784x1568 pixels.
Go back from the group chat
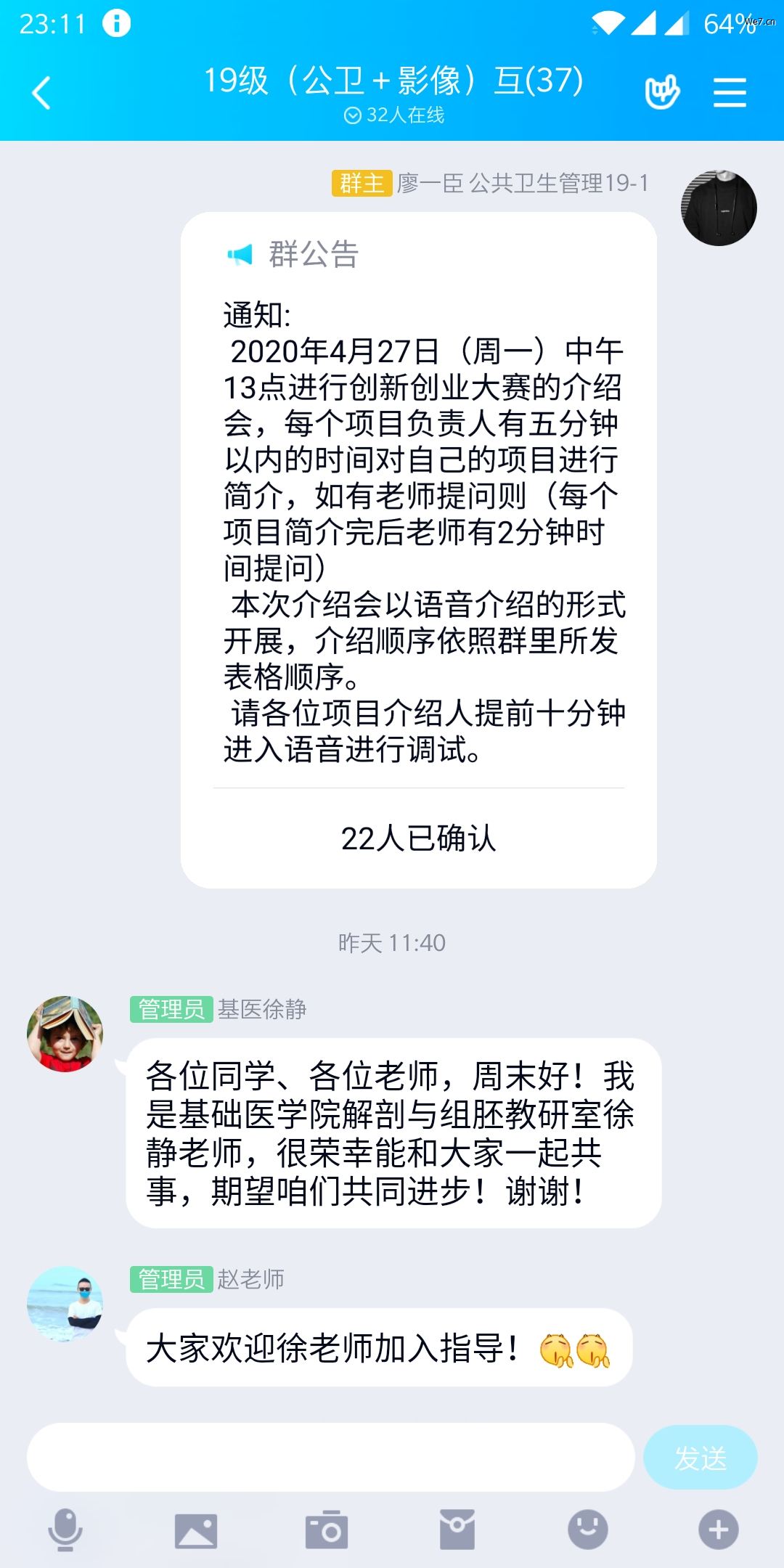[41, 93]
